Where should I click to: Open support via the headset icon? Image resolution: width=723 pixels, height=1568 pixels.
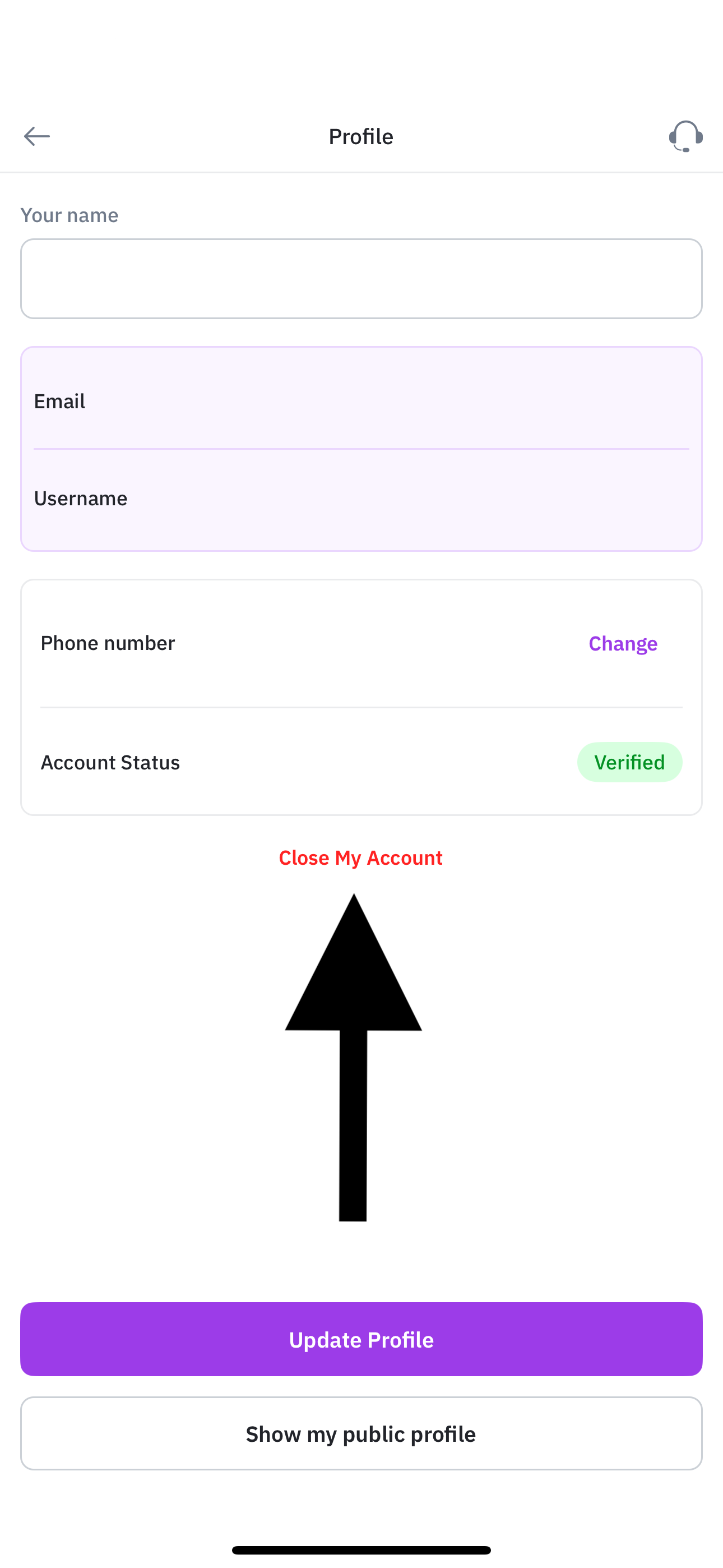click(x=685, y=136)
